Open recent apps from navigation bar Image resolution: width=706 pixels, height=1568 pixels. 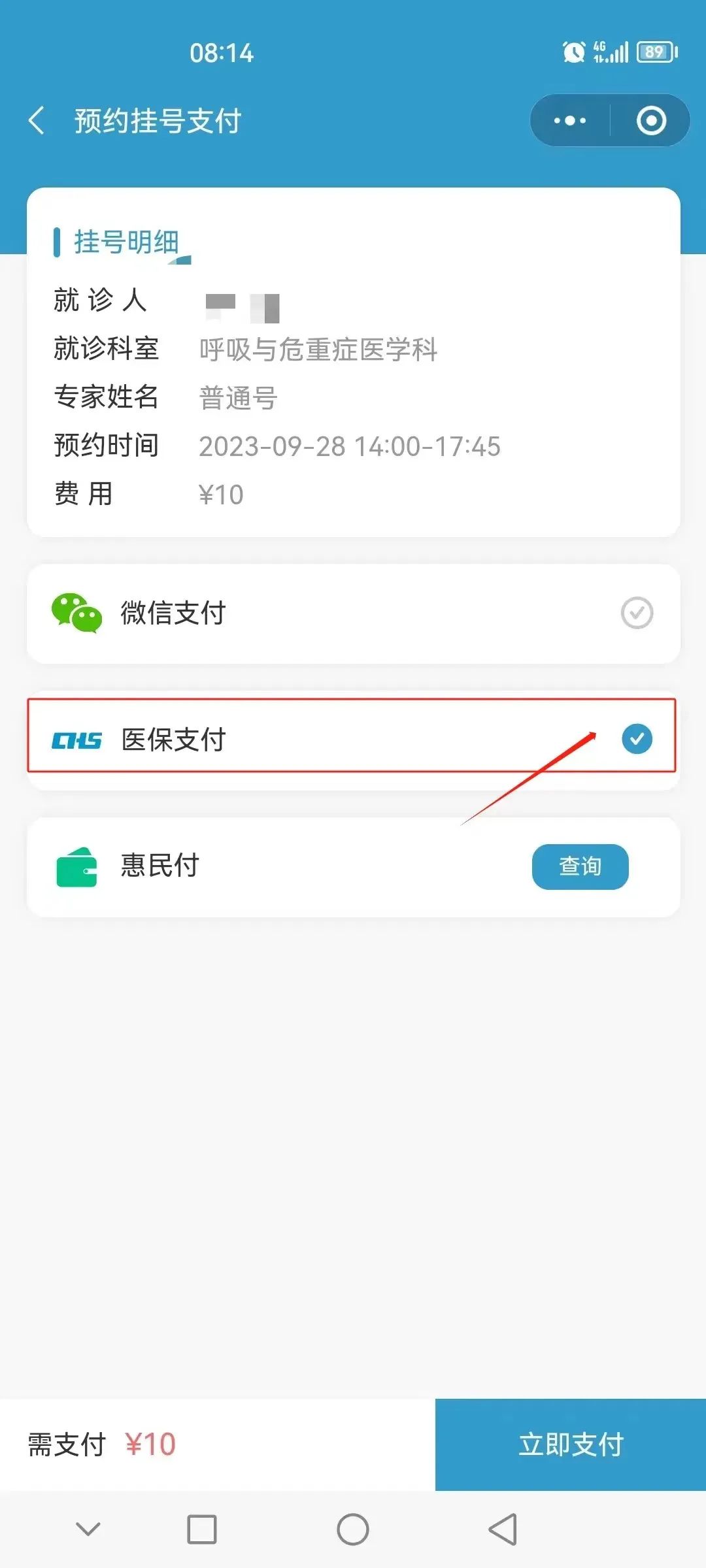(x=202, y=1529)
